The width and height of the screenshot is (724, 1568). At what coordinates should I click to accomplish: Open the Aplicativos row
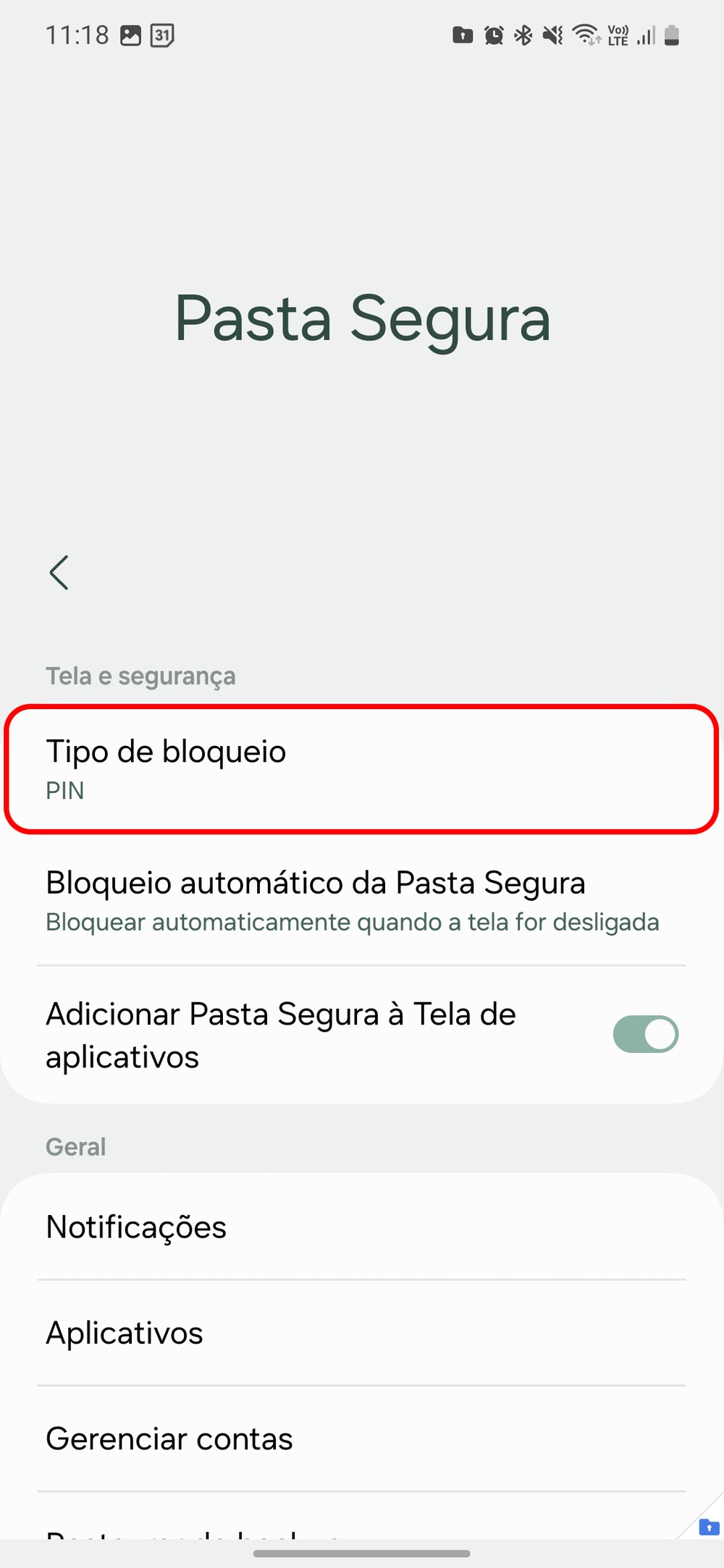(x=361, y=1333)
